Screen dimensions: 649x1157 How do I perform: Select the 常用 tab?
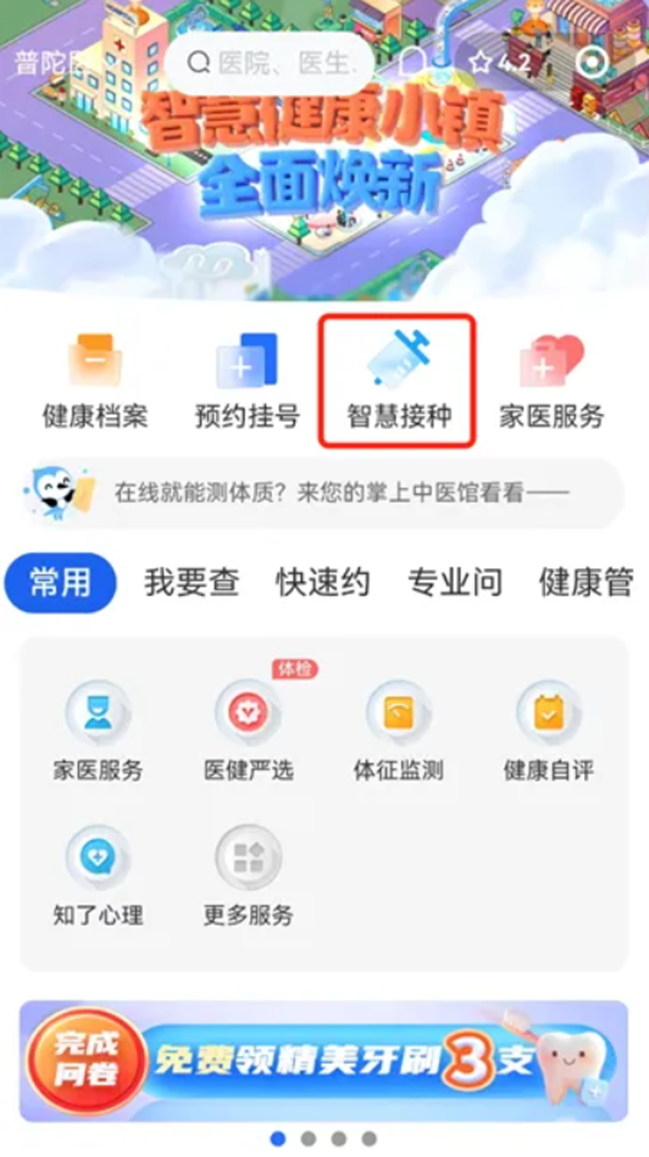coord(60,583)
